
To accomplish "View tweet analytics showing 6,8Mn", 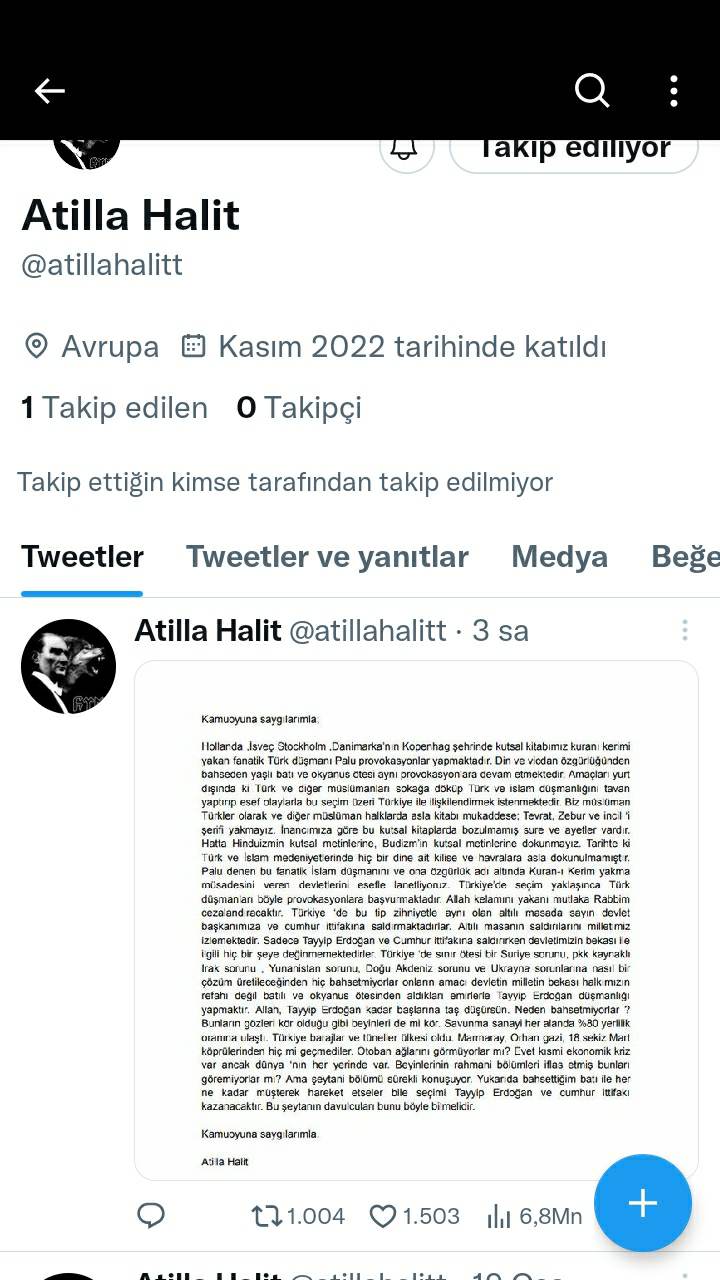I will (x=499, y=1216).
